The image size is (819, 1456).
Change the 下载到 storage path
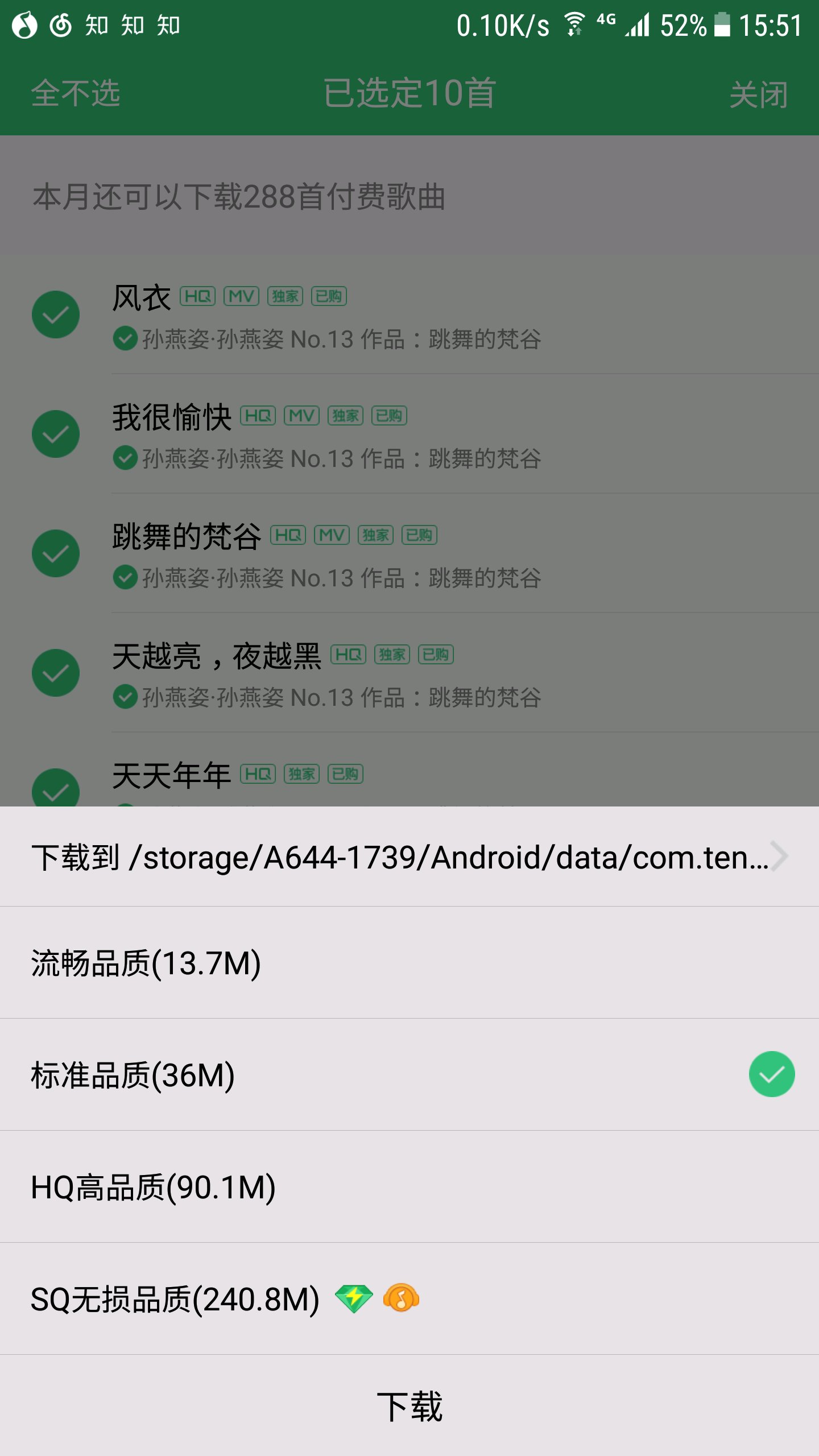(409, 857)
